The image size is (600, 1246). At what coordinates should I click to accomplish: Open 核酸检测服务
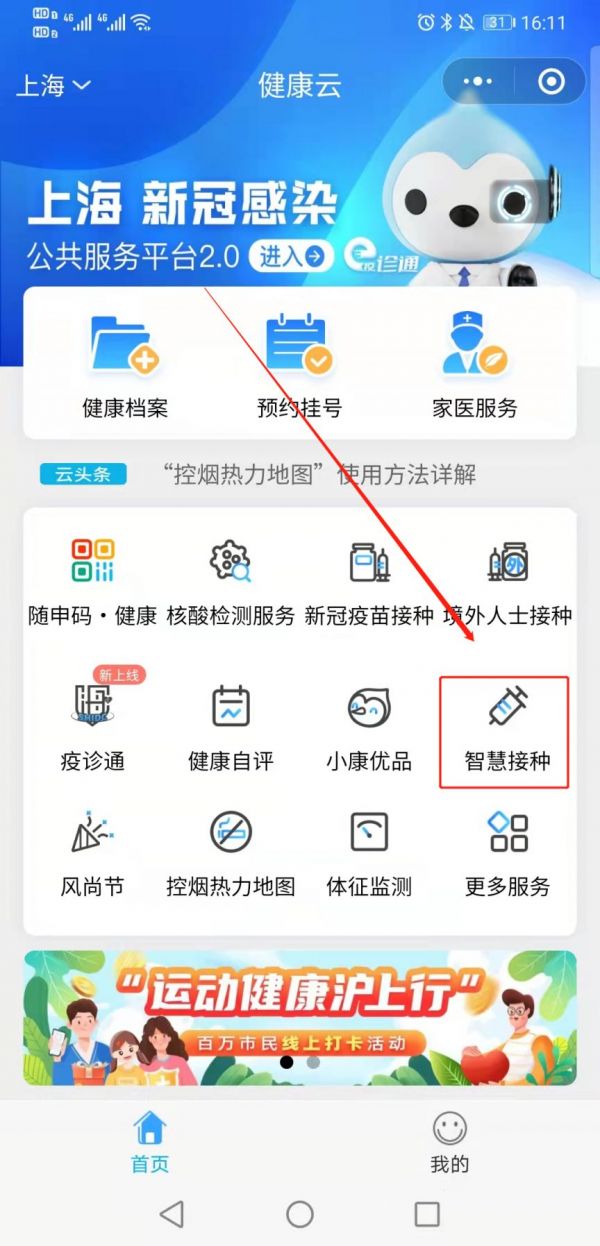tap(231, 583)
